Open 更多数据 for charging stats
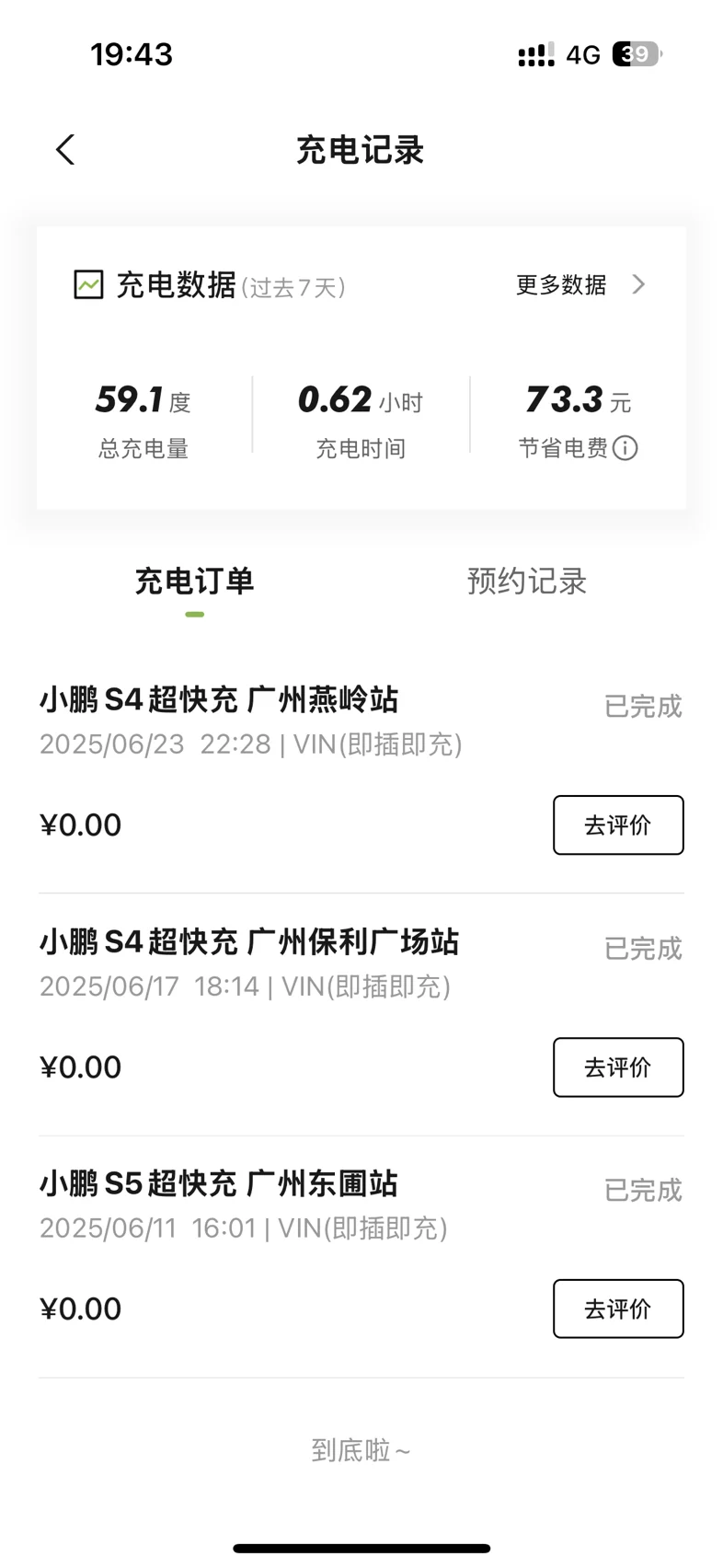Viewport: 723px width, 1568px height. (x=580, y=284)
